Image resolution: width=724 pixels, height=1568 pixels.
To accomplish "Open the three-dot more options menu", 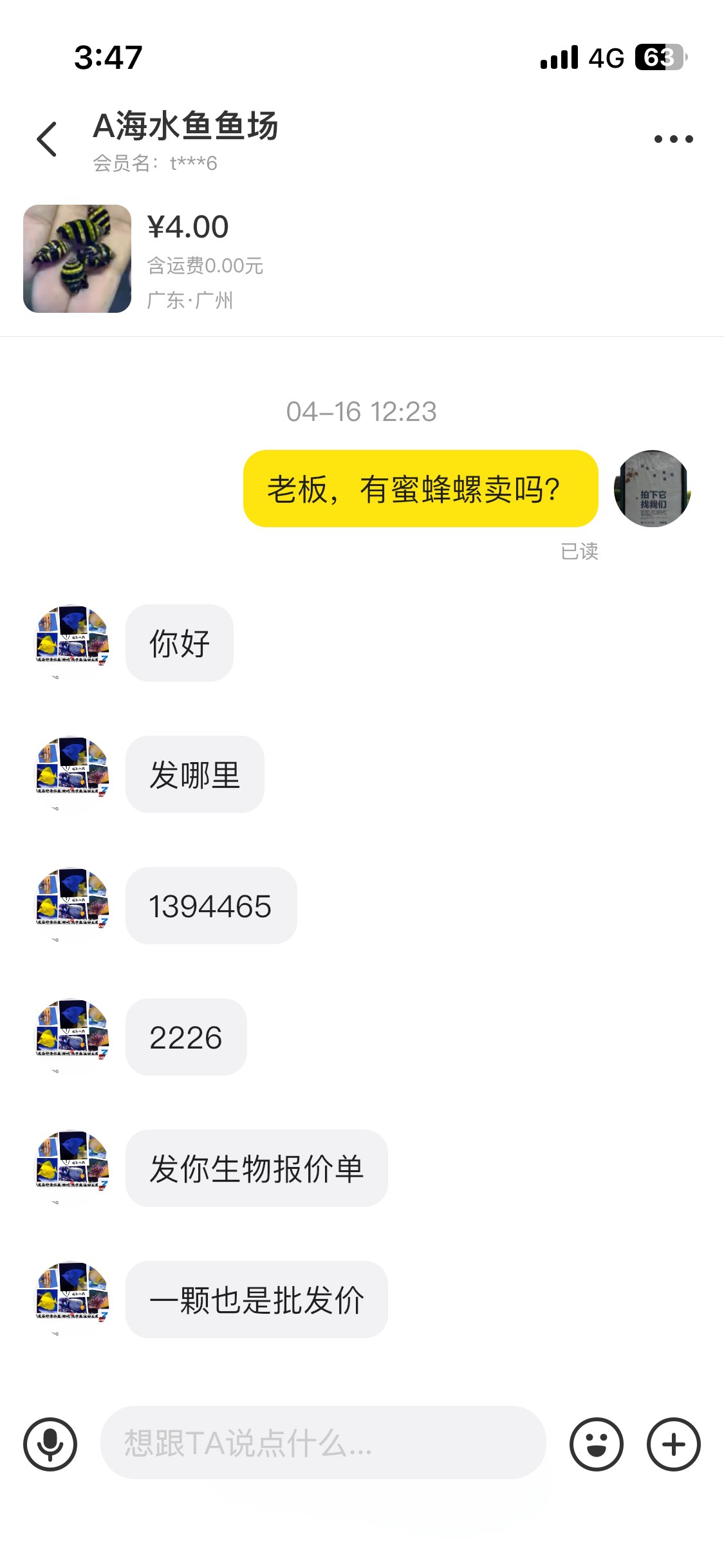I will (673, 139).
